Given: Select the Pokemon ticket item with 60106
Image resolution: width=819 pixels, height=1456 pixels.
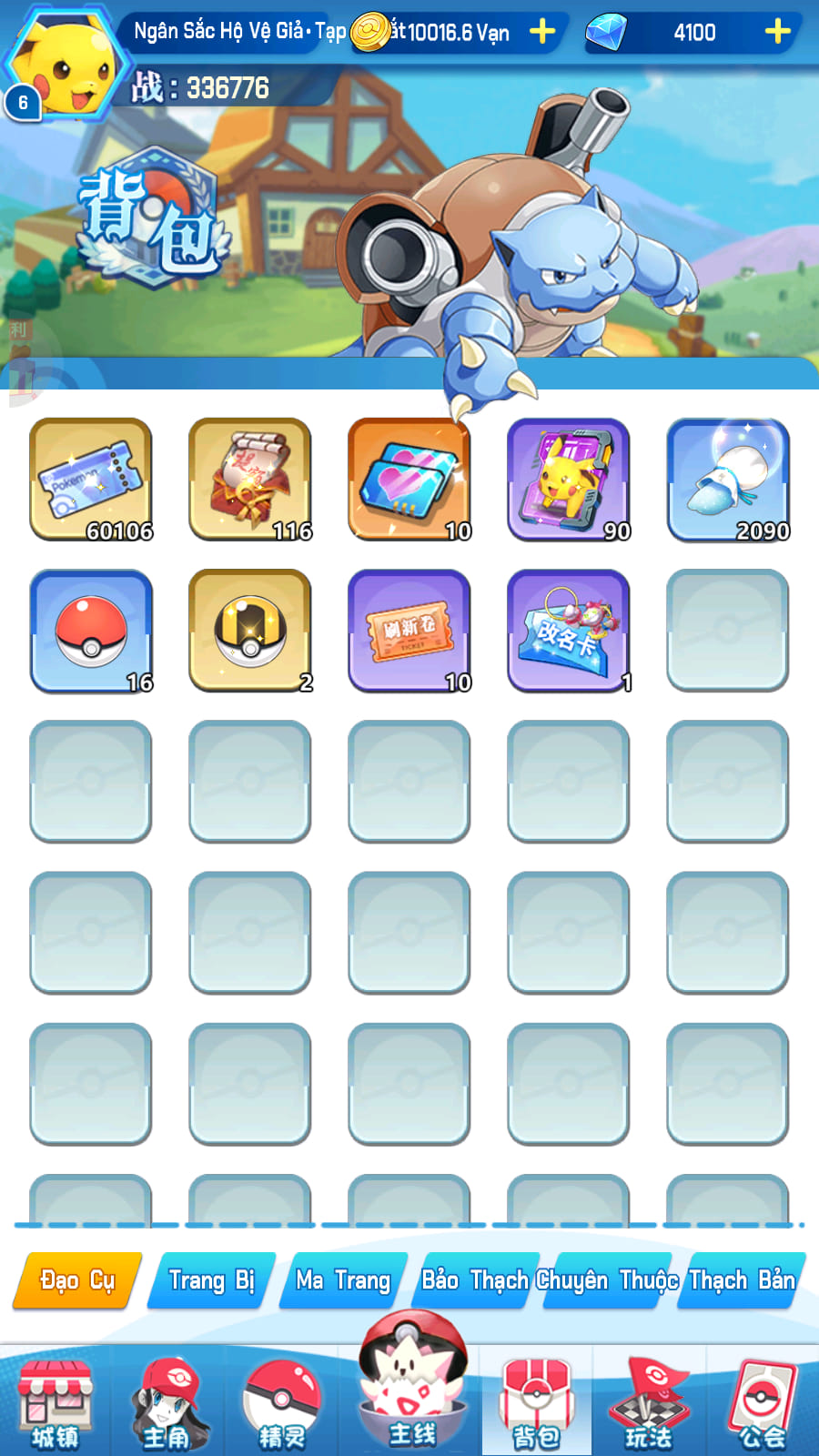Looking at the screenshot, I should tap(91, 479).
